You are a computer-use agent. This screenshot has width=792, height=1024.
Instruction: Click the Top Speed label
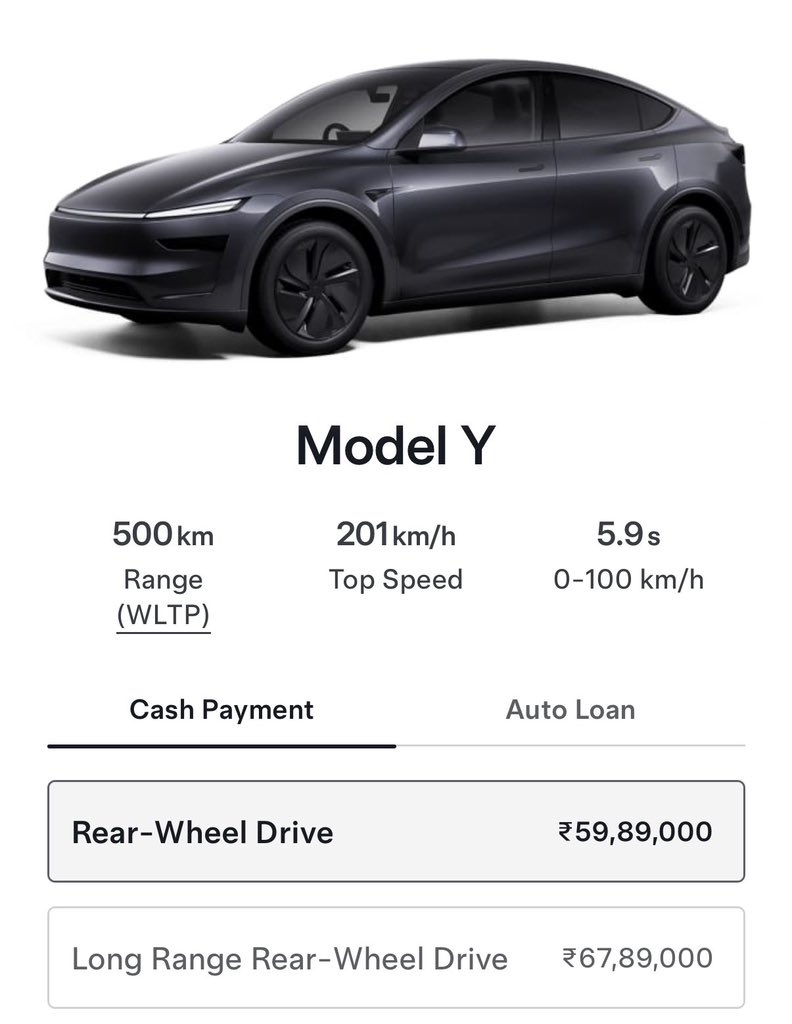click(396, 578)
